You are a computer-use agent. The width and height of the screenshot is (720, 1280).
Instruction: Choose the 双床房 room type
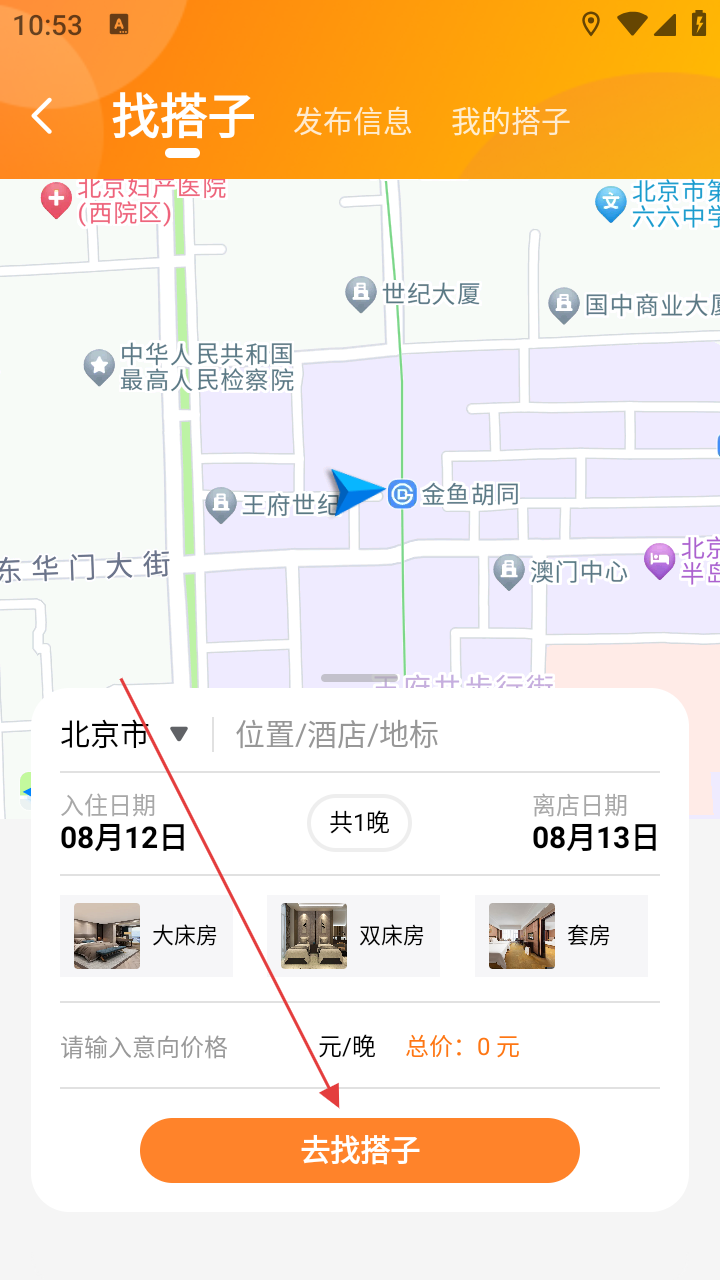pos(353,936)
